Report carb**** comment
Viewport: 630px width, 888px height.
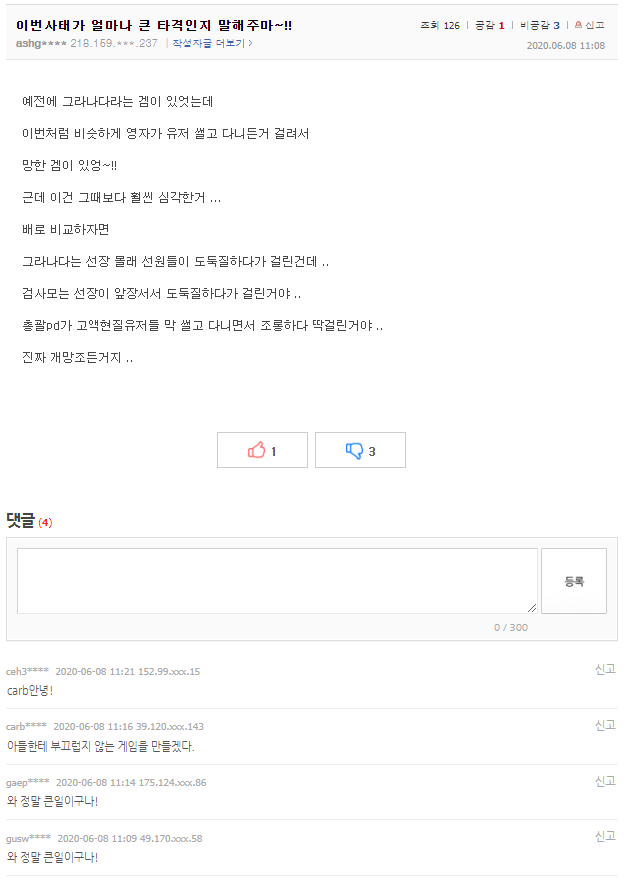[x=605, y=725]
